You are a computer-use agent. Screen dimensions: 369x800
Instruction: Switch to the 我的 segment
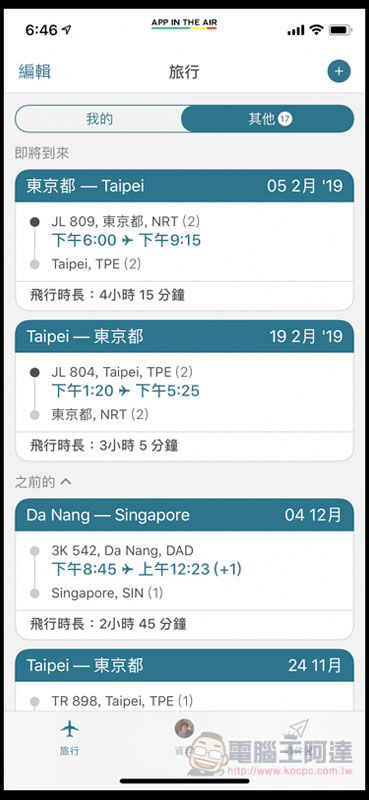pos(99,119)
